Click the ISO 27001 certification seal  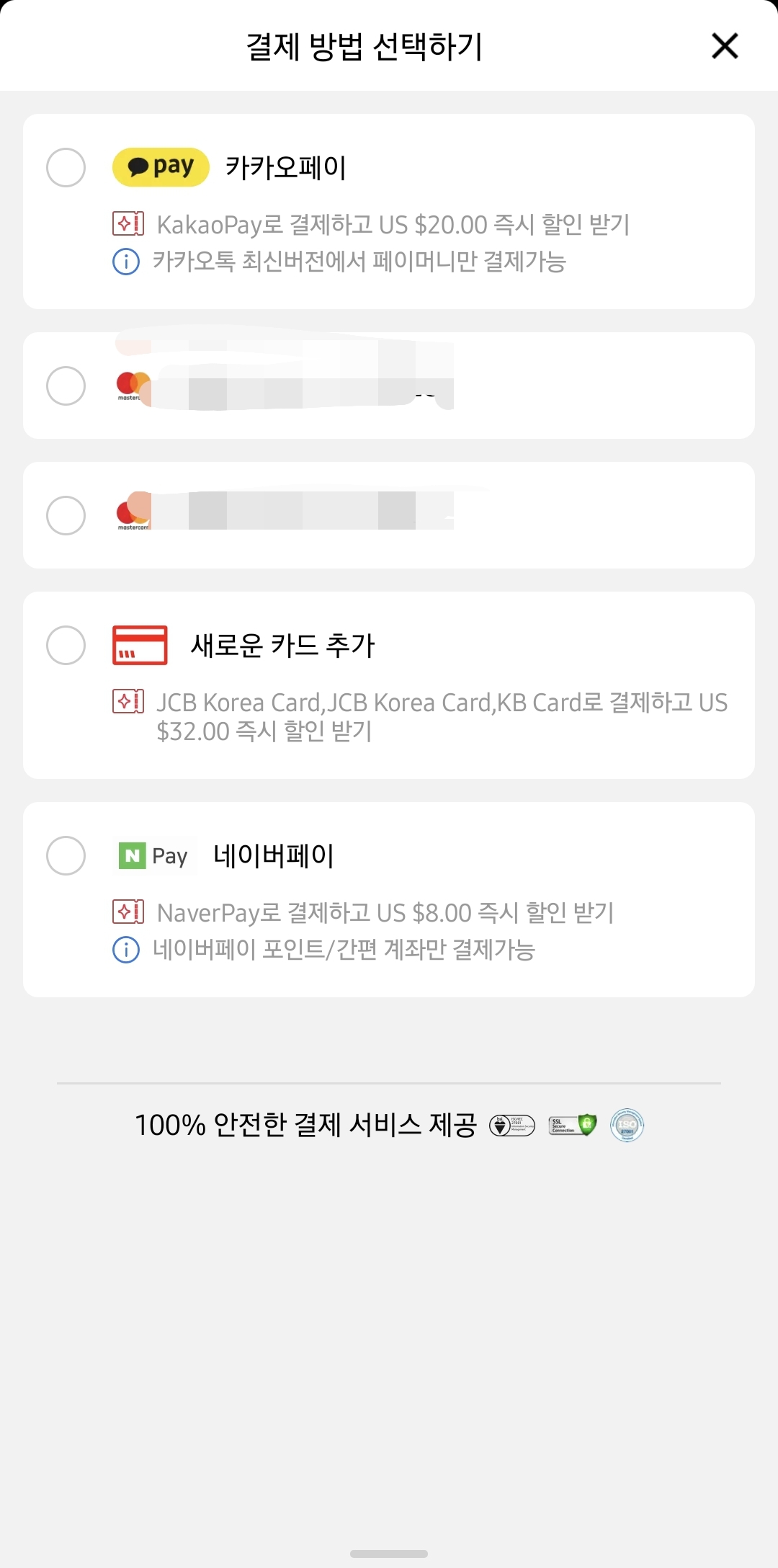(625, 1125)
